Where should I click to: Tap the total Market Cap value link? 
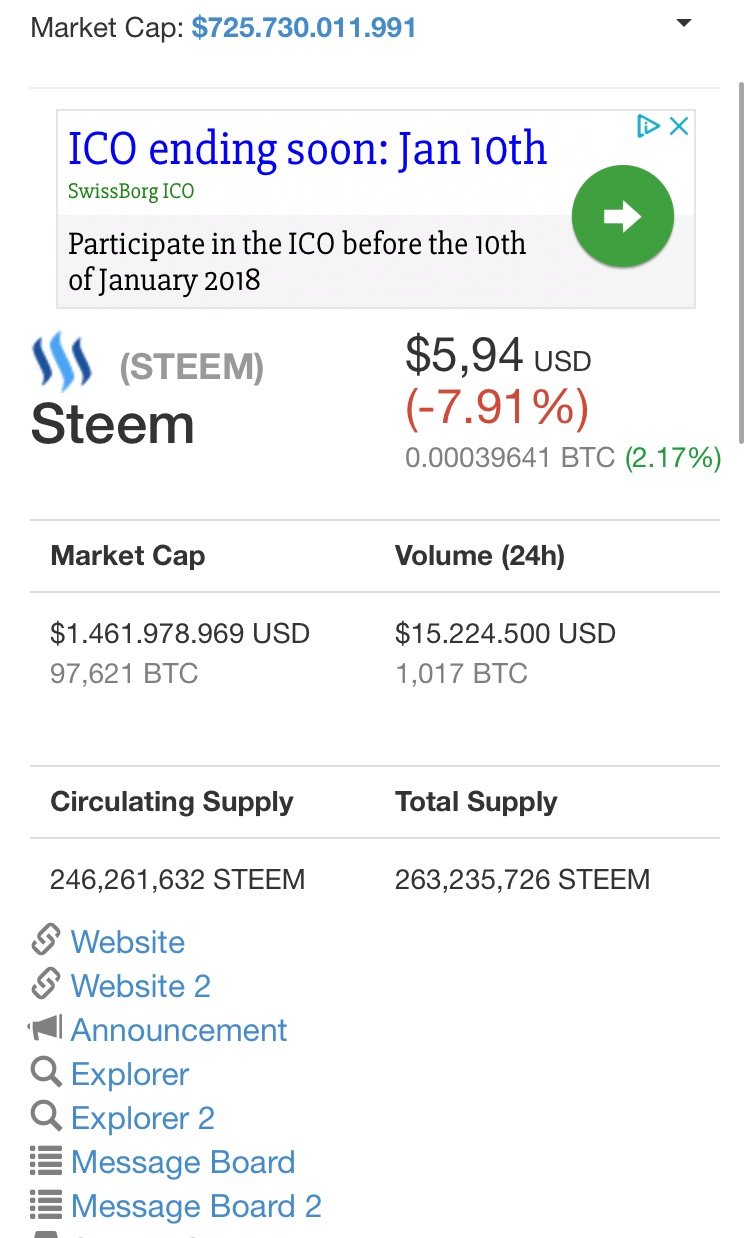tap(304, 27)
